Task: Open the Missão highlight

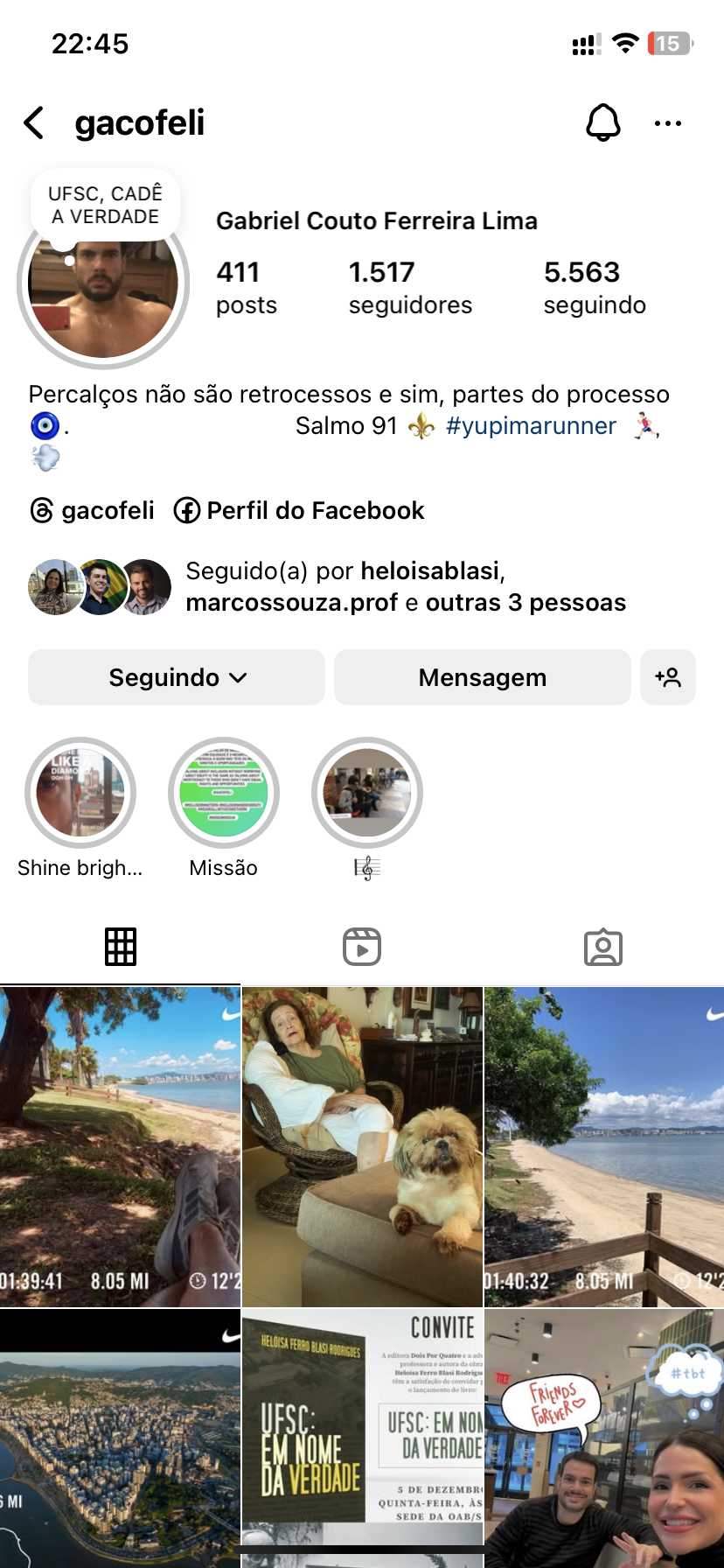Action: tap(224, 794)
